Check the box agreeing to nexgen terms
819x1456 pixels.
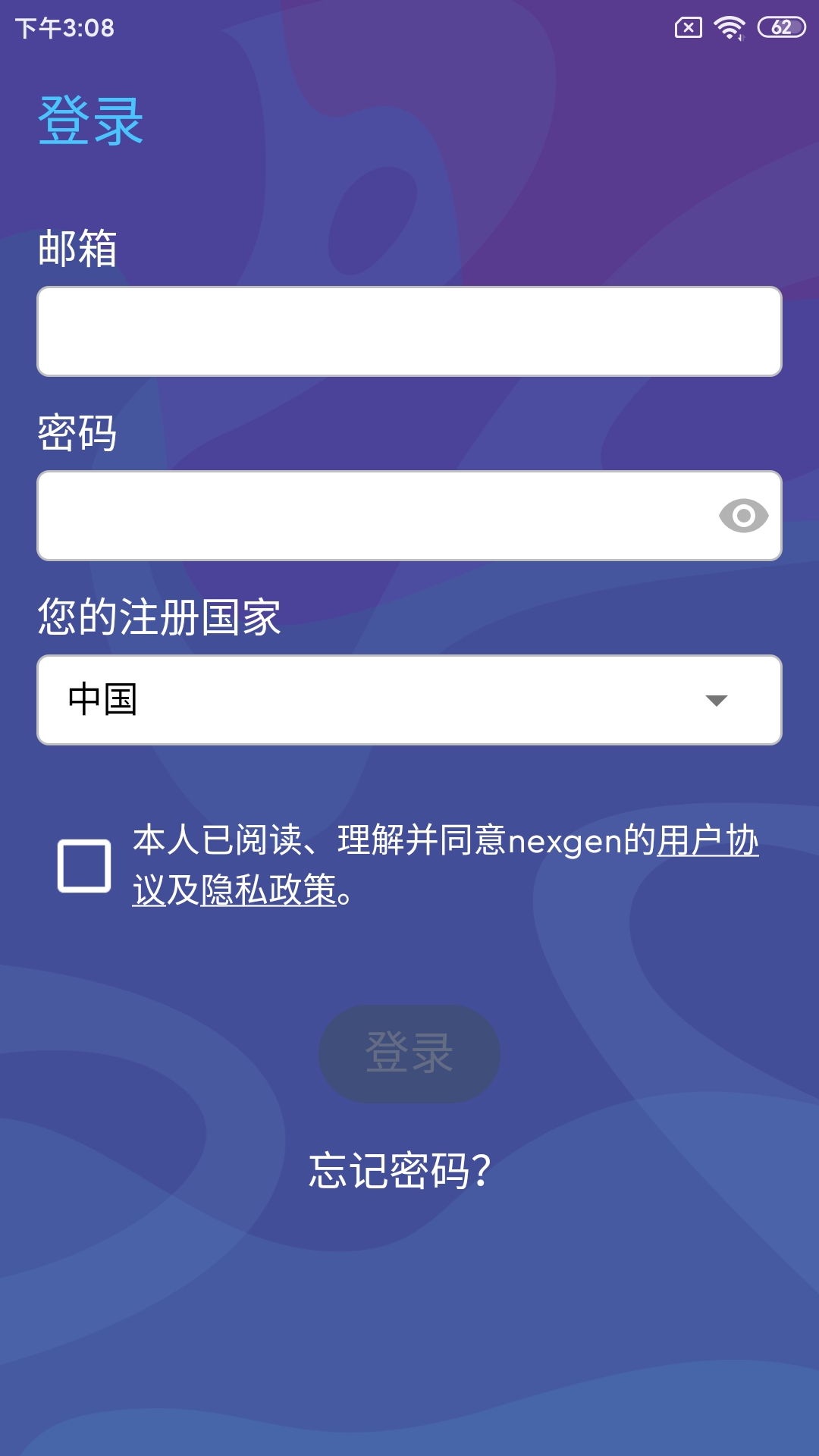coord(83,864)
